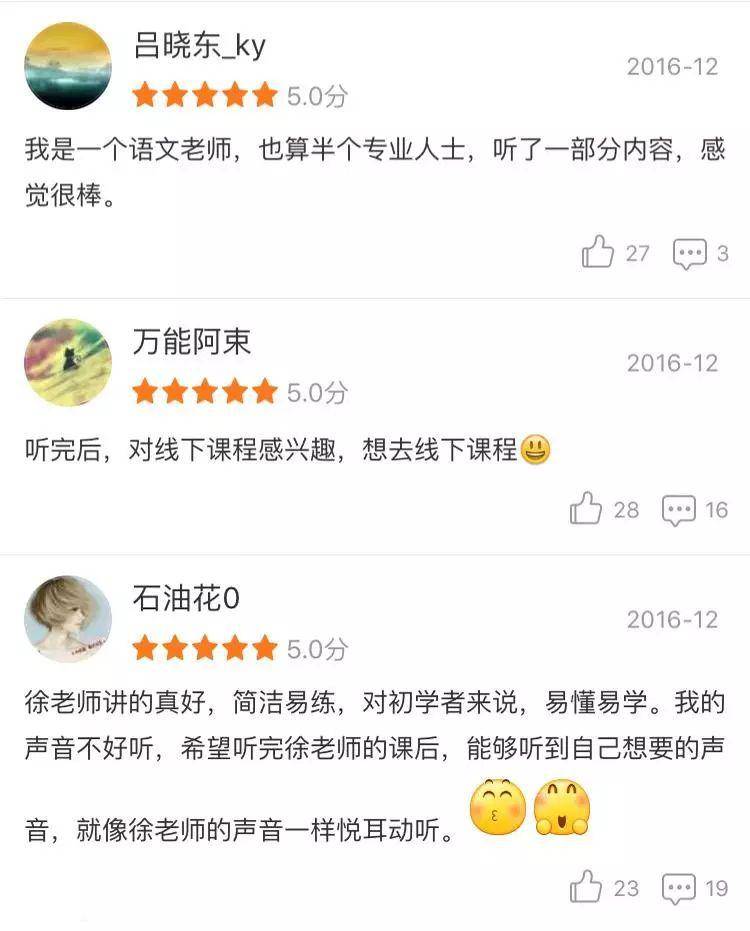The height and width of the screenshot is (931, 750).
Task: View 万能阿束's profile avatar
Action: click(68, 363)
